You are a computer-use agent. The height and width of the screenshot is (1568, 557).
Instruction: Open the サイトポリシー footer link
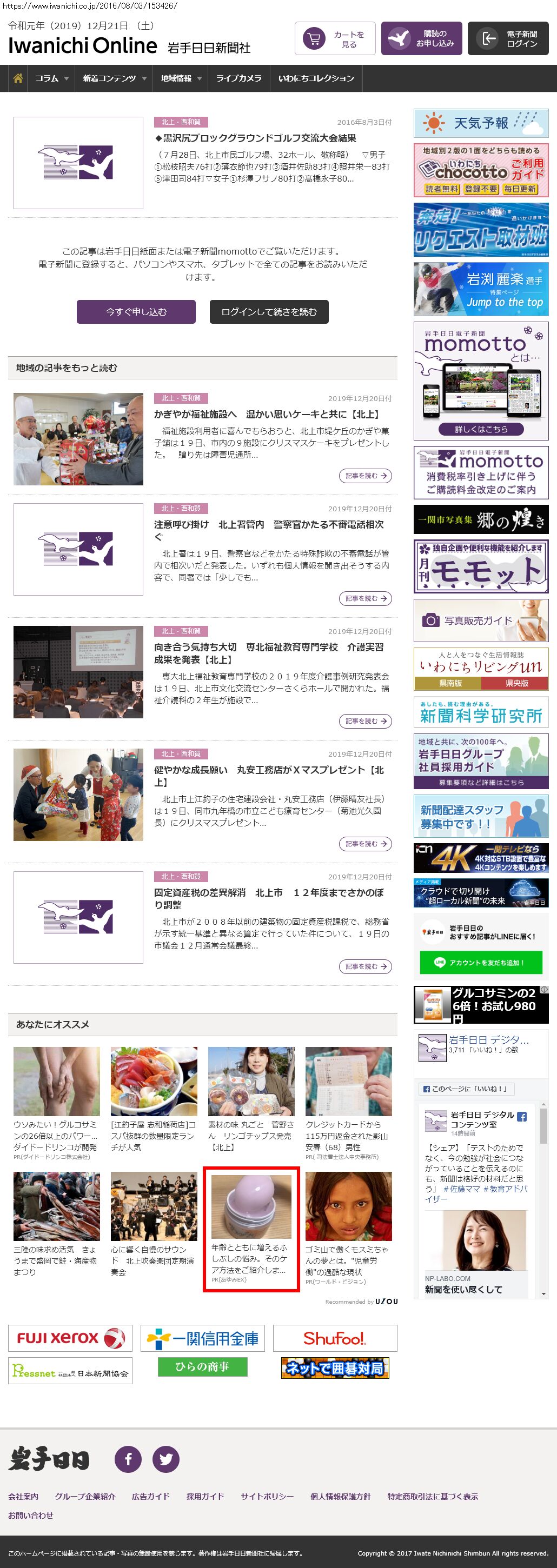coord(267,1496)
